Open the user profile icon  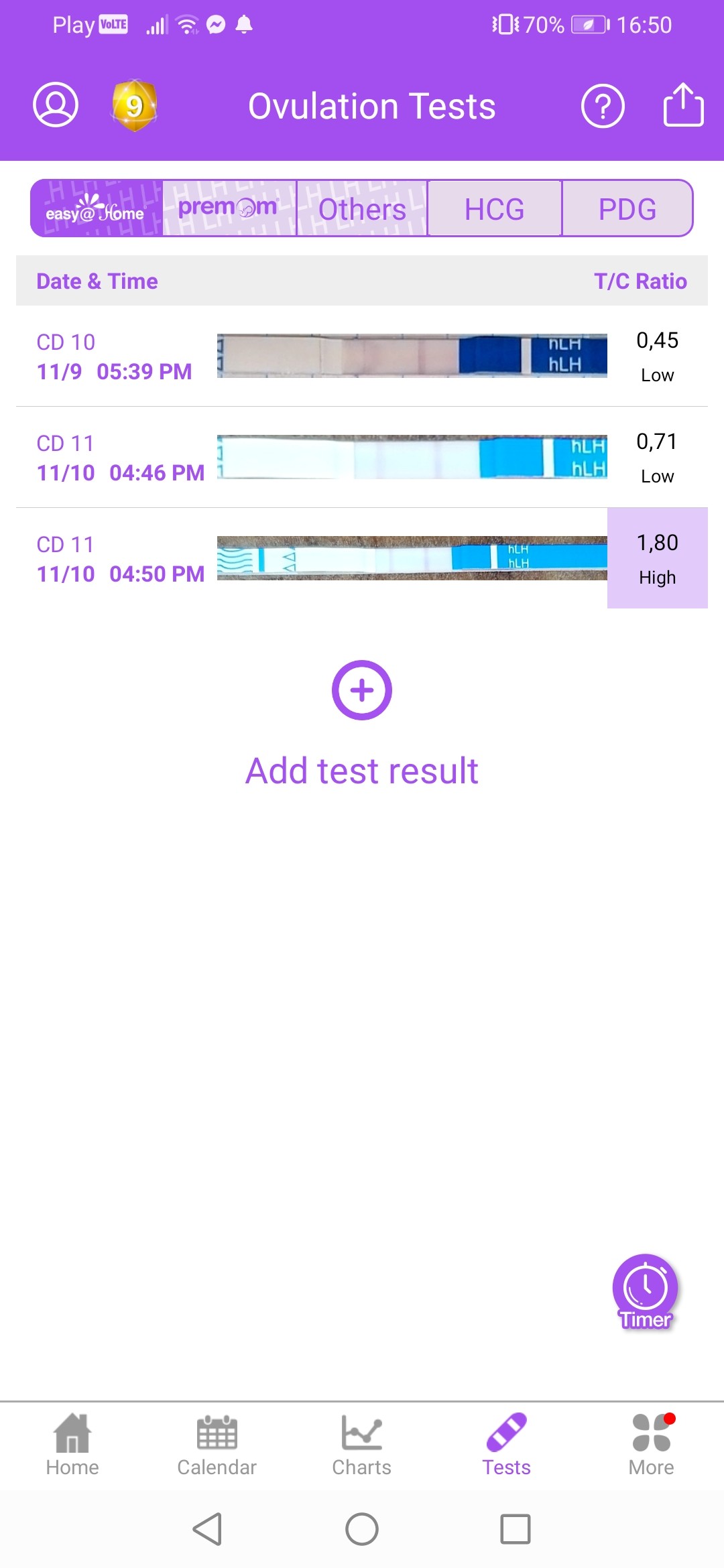tap(56, 105)
